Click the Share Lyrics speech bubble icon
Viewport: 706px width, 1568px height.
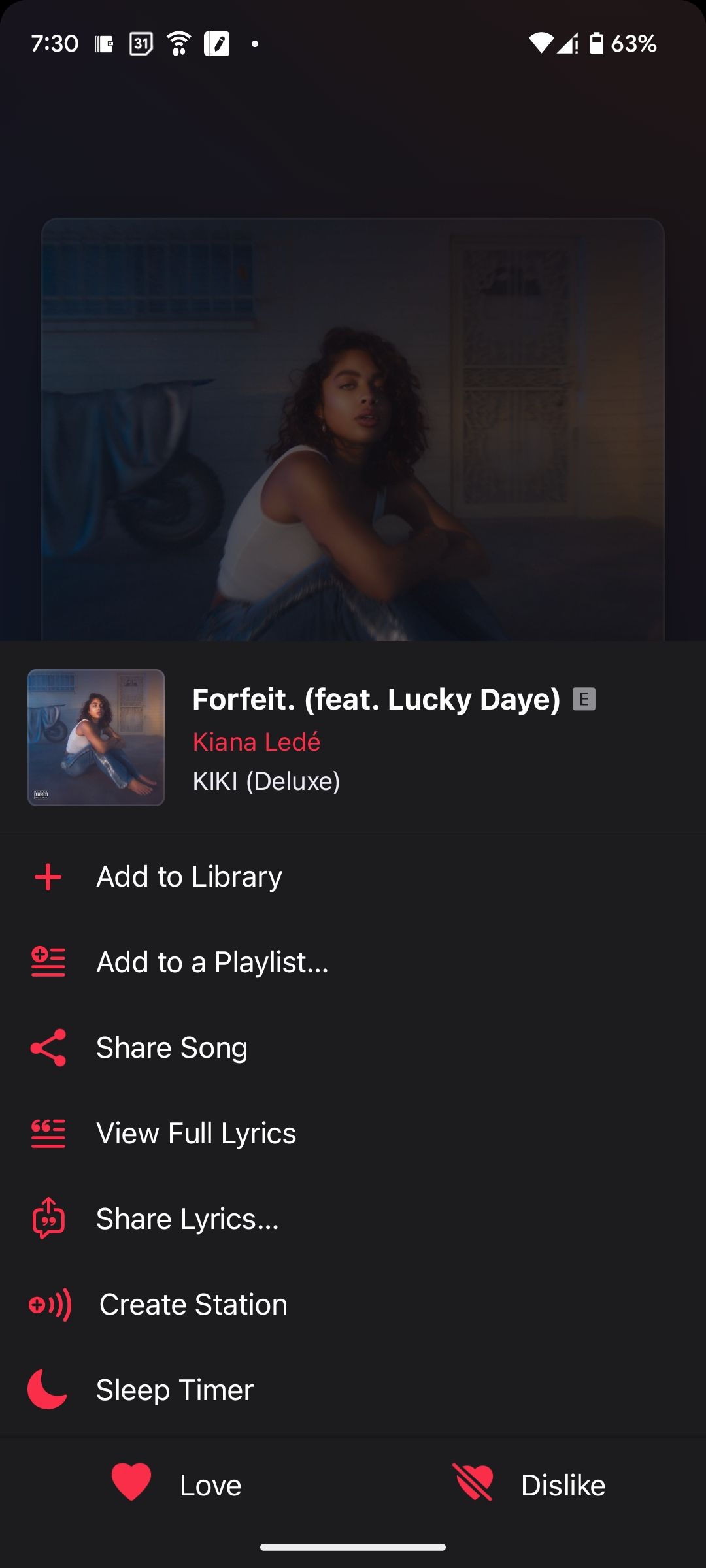coord(48,1218)
